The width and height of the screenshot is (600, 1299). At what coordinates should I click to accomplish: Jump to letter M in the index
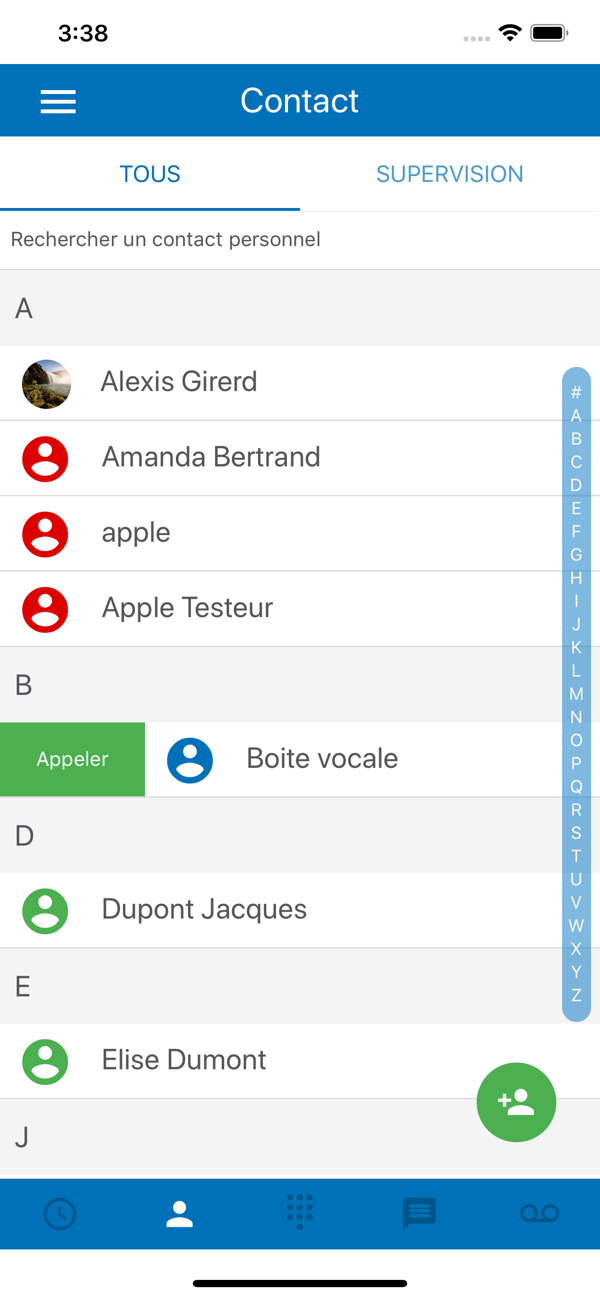pos(576,694)
